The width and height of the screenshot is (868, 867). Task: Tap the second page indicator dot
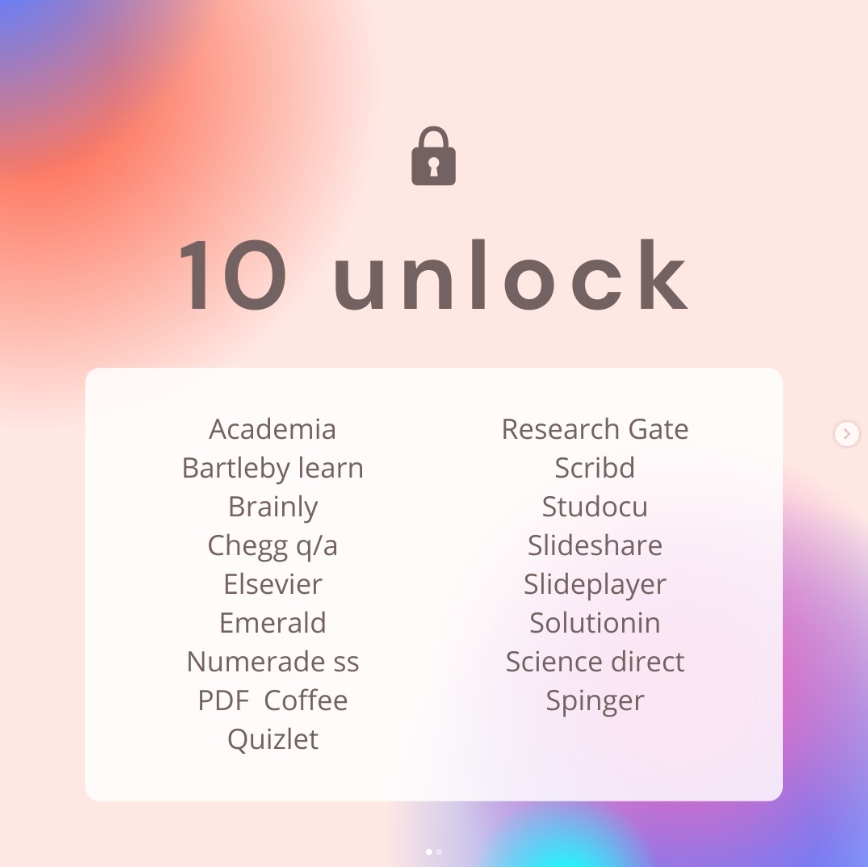click(439, 852)
